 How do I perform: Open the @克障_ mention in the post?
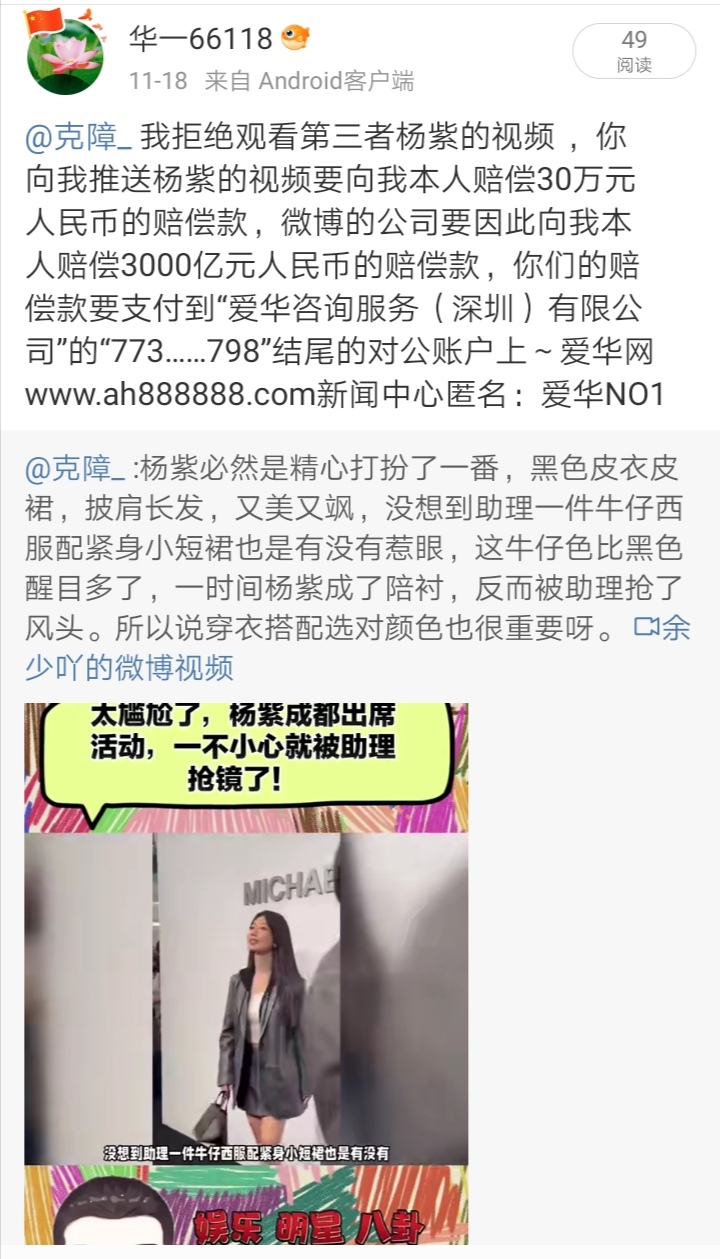76,135
